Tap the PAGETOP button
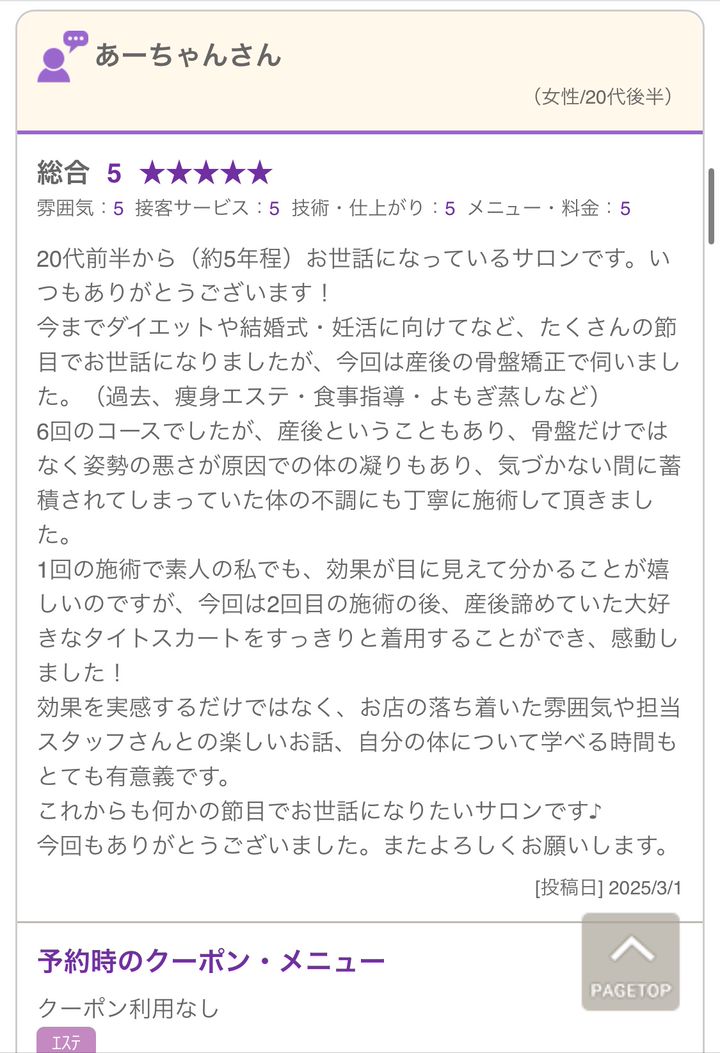The image size is (720, 1053). pos(630,961)
